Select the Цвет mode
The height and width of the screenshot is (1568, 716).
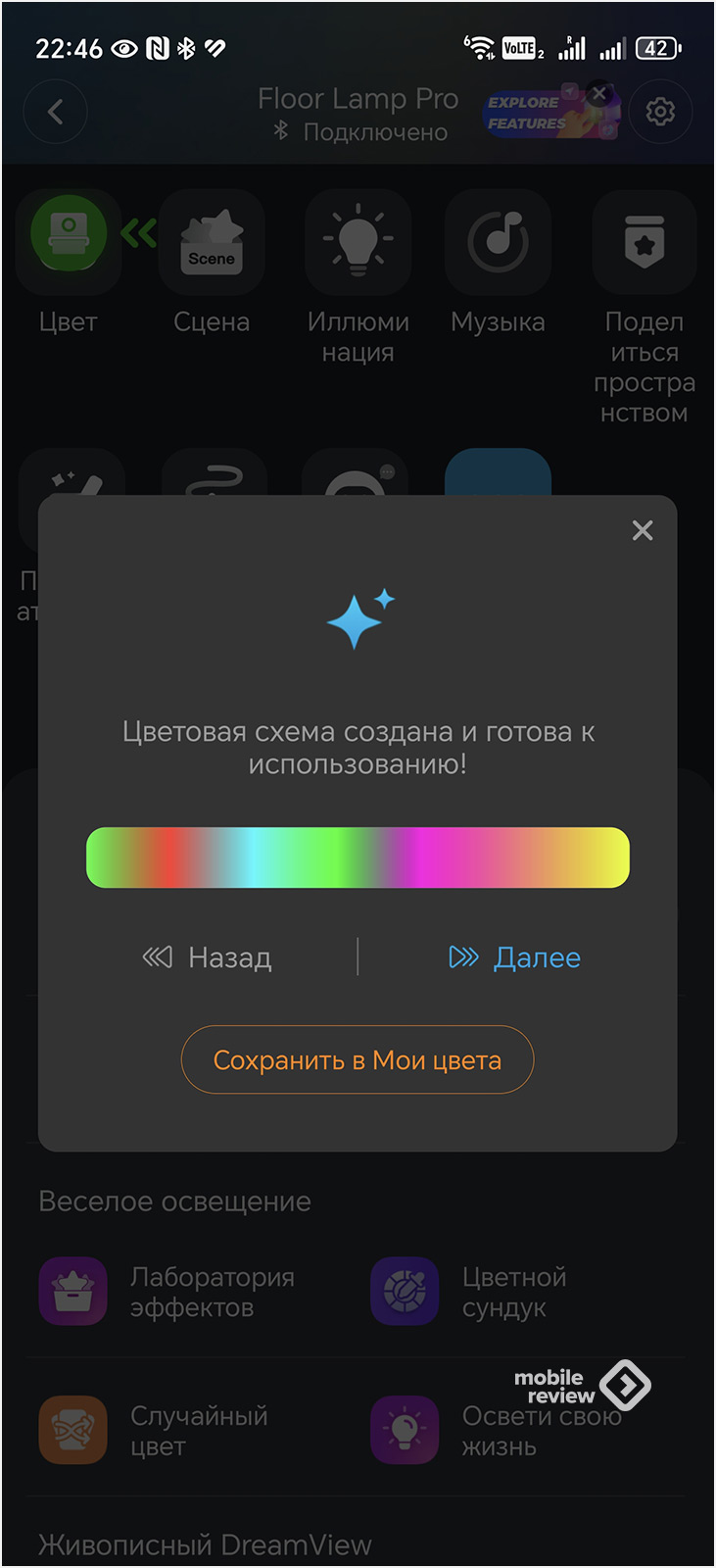click(68, 244)
